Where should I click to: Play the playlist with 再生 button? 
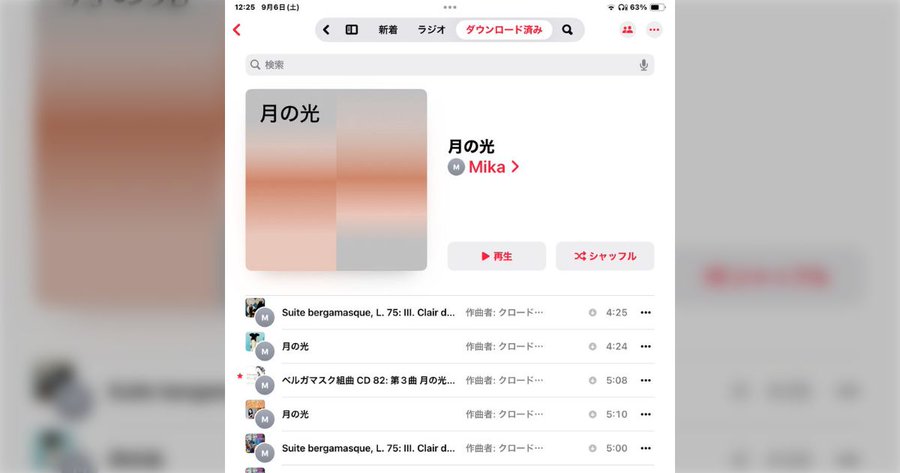tap(496, 256)
